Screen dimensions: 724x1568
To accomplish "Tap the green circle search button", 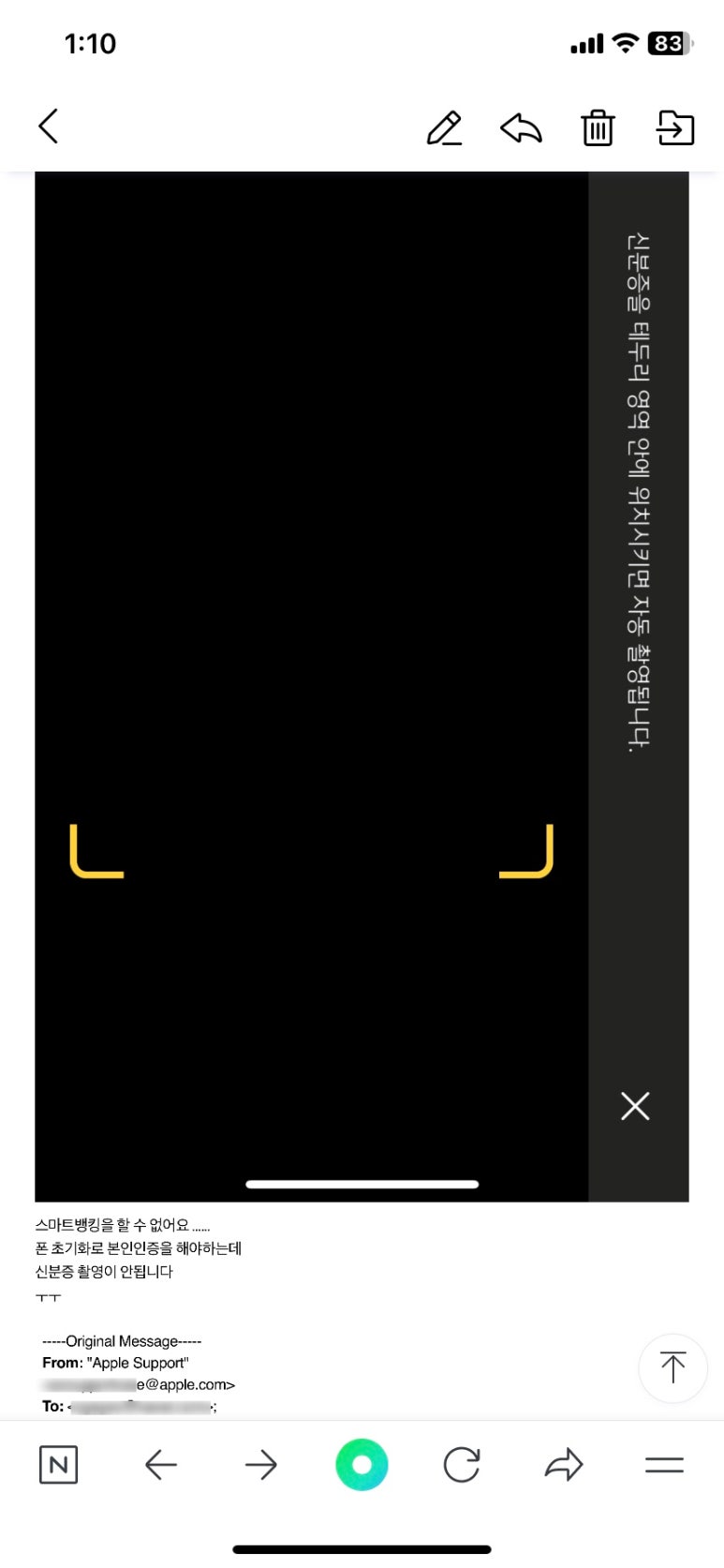I will pyautogui.click(x=362, y=1465).
